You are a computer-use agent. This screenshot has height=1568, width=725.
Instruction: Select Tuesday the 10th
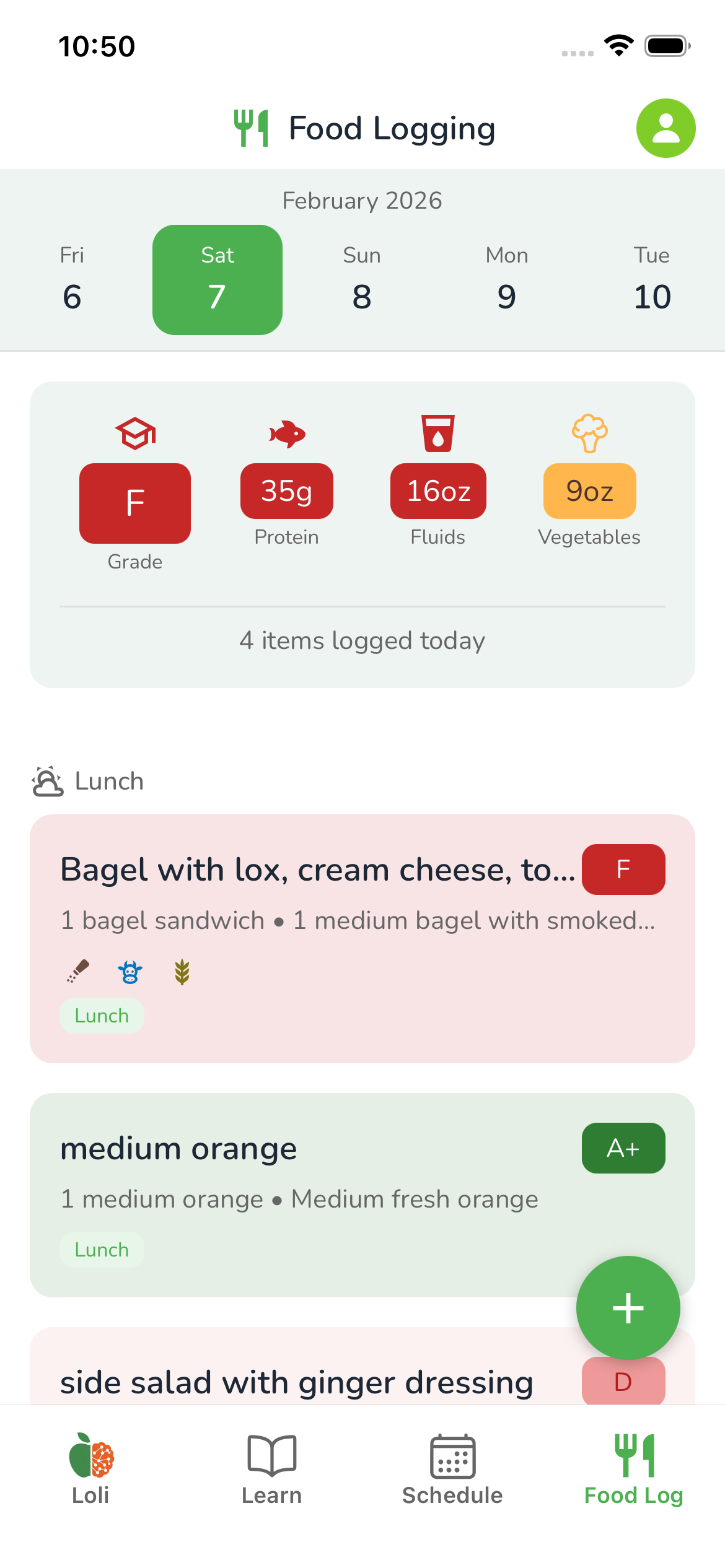(x=652, y=281)
